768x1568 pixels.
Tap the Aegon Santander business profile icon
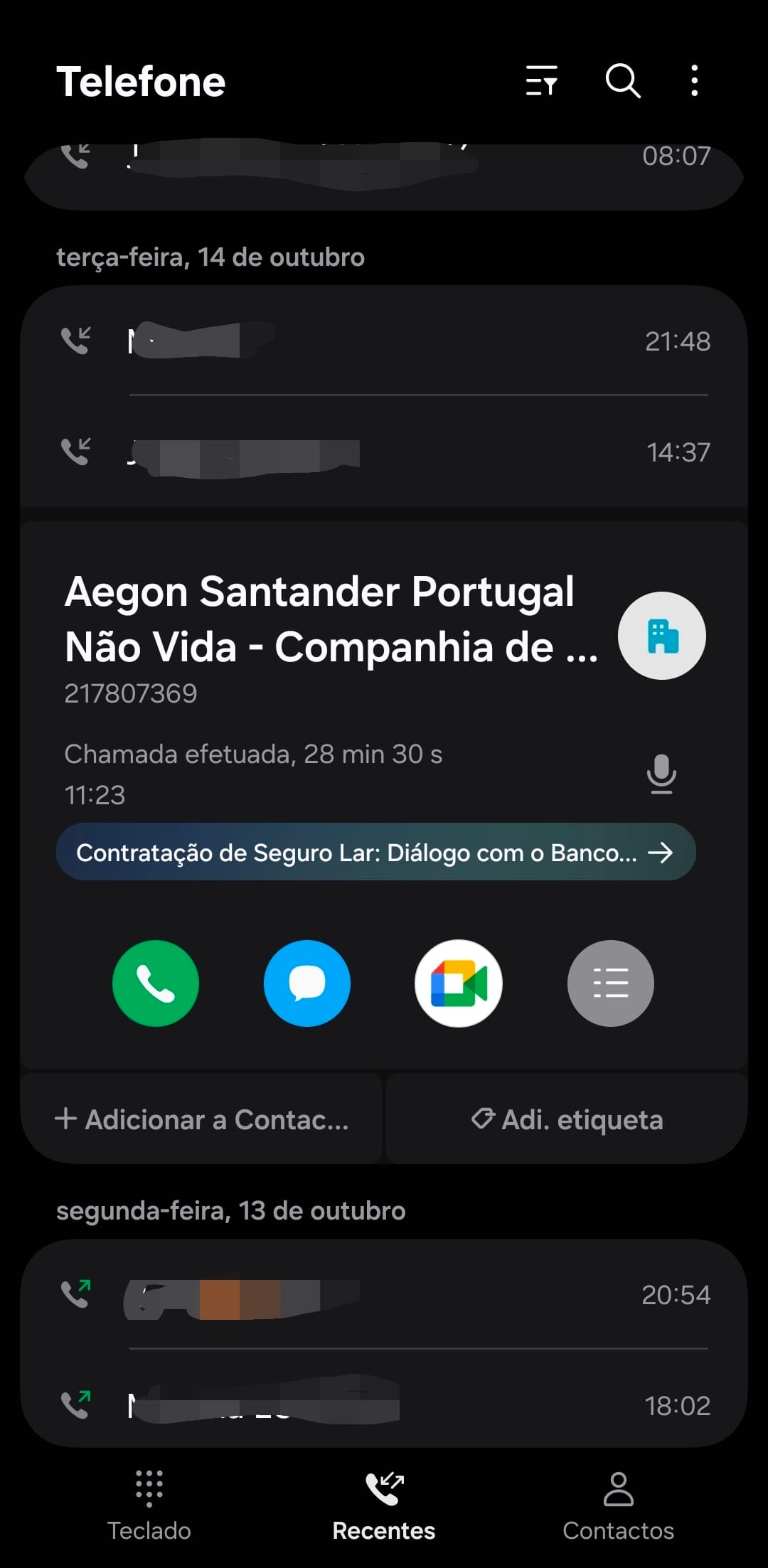[x=661, y=636]
